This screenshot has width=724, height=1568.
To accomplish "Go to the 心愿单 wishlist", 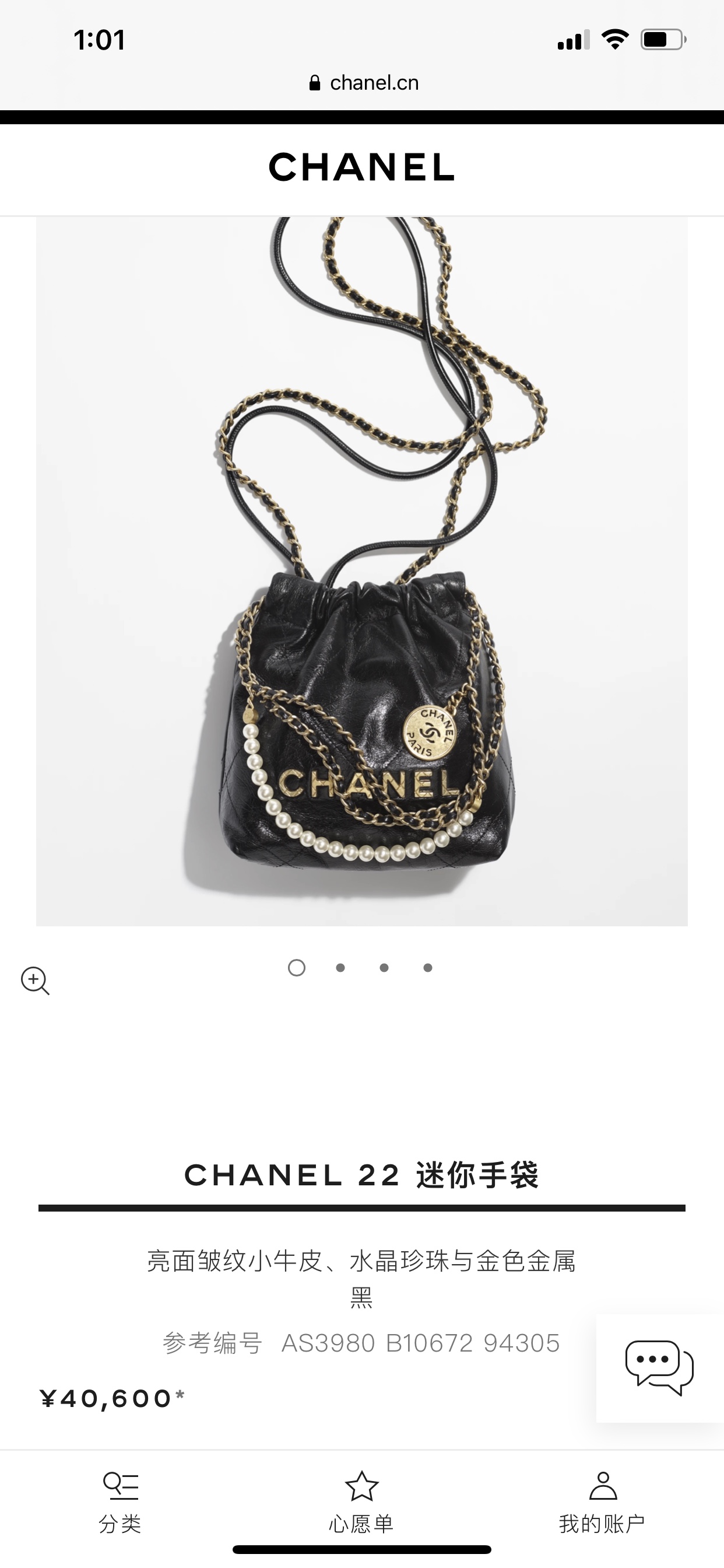I will pyautogui.click(x=362, y=1502).
